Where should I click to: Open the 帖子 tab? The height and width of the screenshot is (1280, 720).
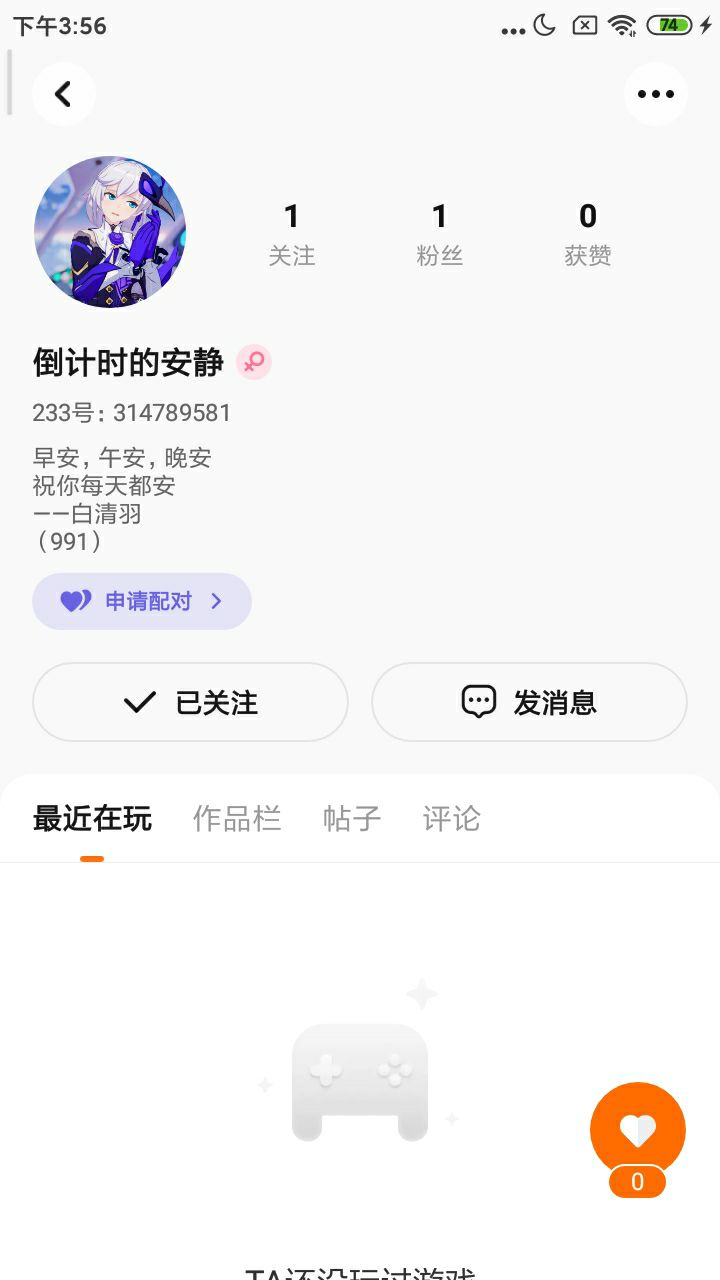click(352, 819)
